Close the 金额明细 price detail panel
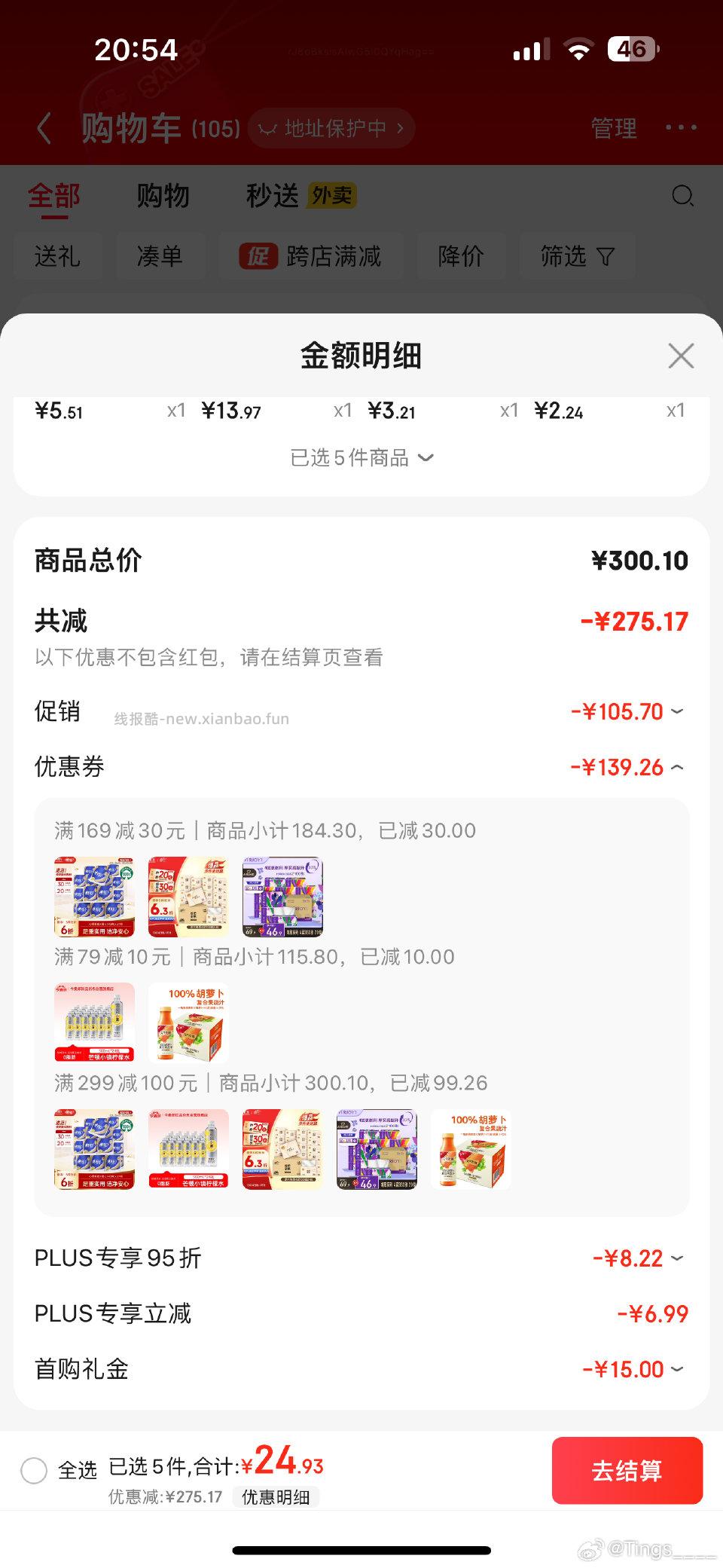 (x=680, y=356)
